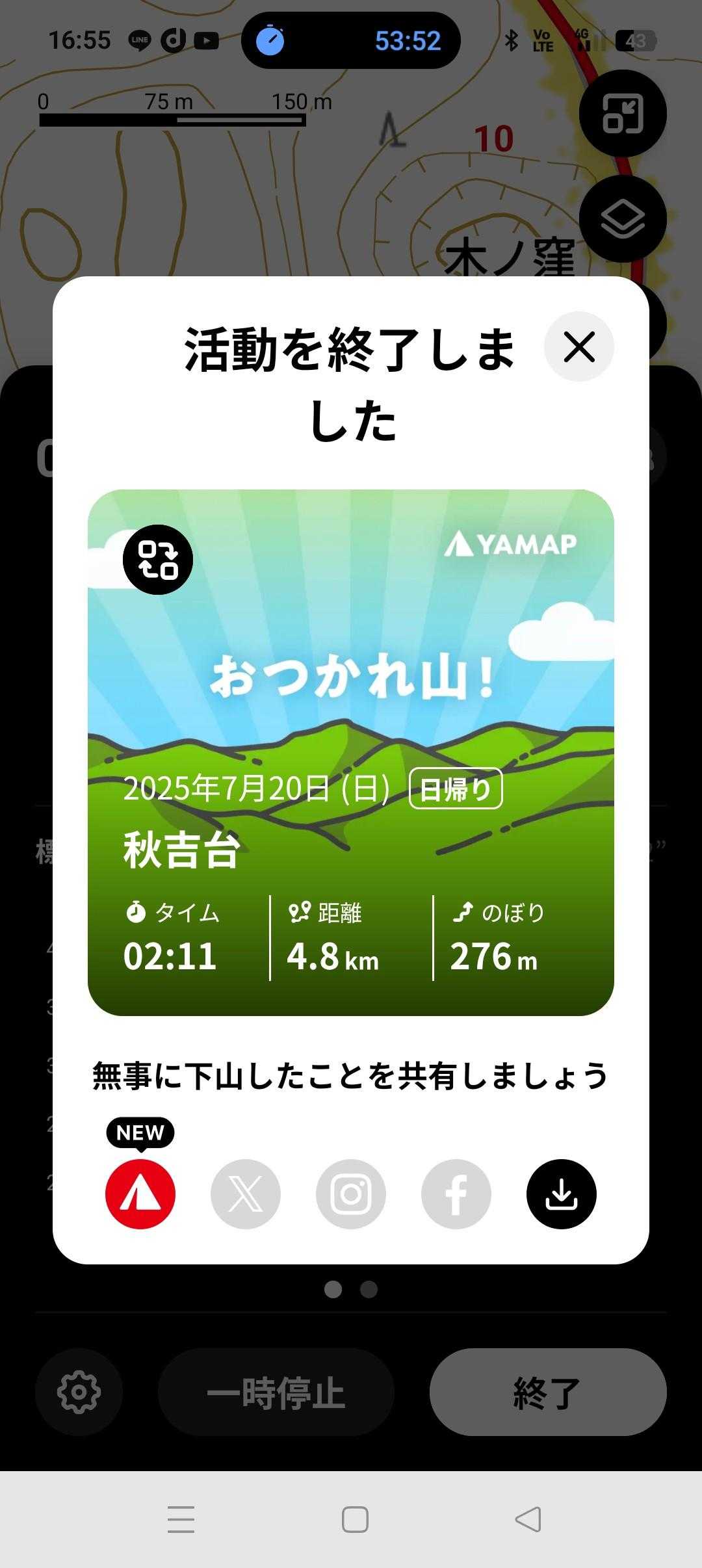Share the activity card to Facebook
This screenshot has width=702, height=1568.
pyautogui.click(x=456, y=1194)
